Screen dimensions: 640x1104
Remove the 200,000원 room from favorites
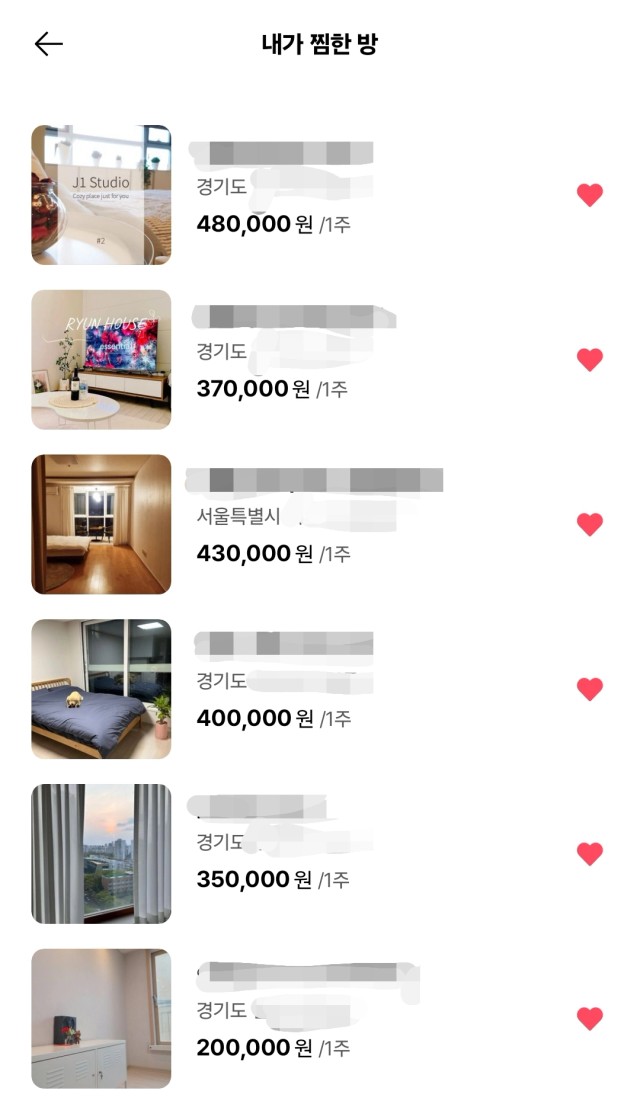pyautogui.click(x=590, y=1019)
